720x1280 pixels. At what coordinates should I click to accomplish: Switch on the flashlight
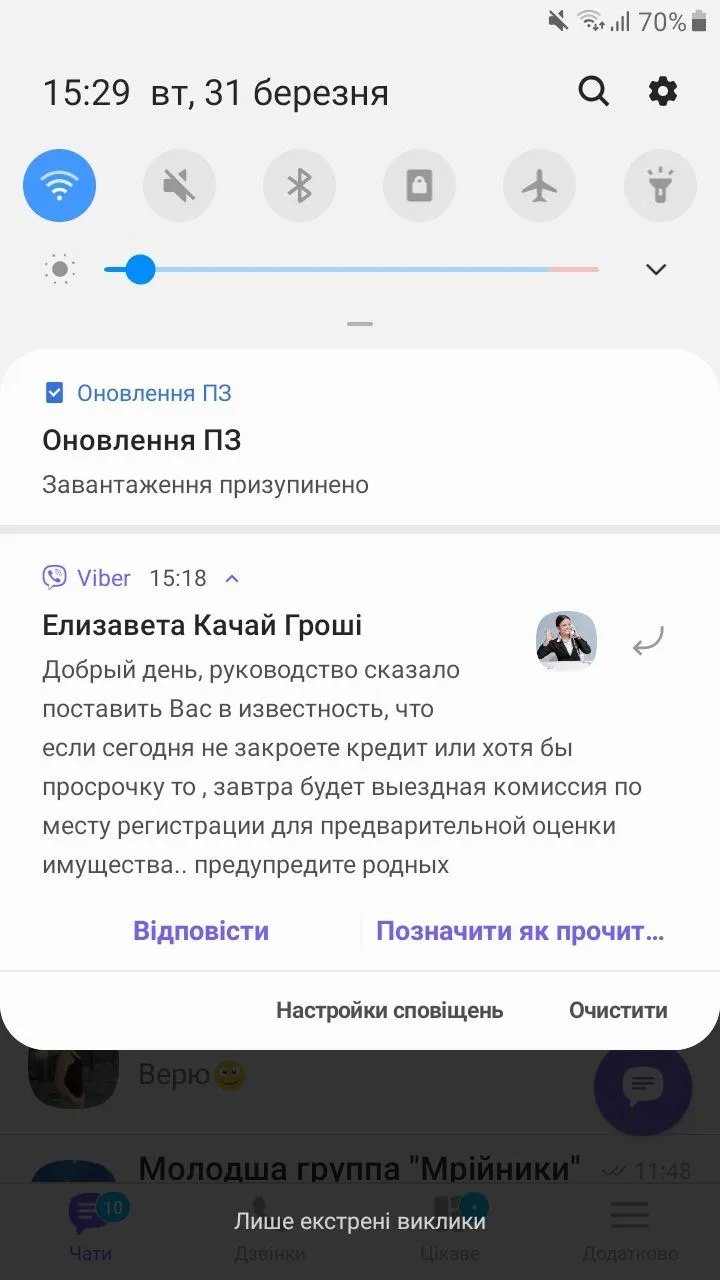tap(660, 185)
